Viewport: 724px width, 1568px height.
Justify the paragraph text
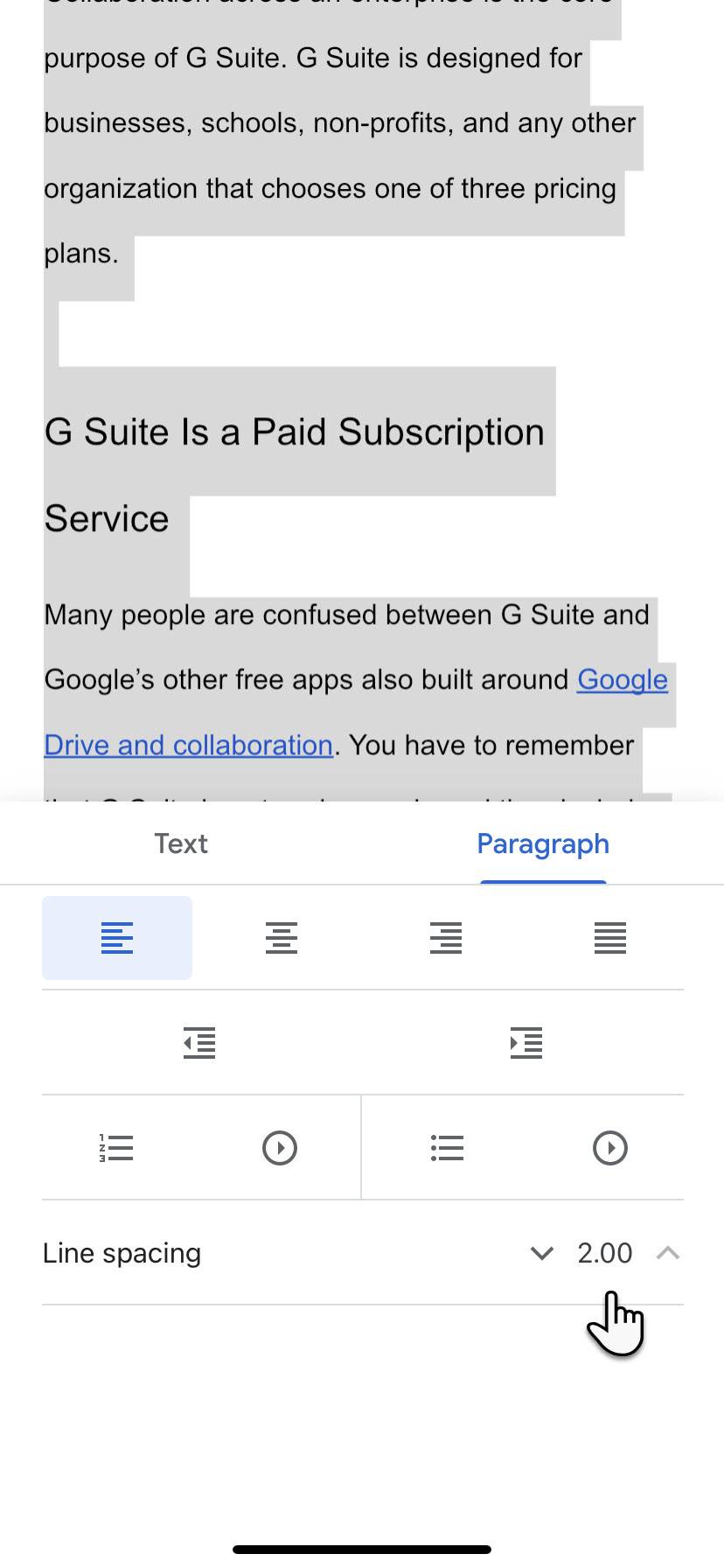[609, 938]
